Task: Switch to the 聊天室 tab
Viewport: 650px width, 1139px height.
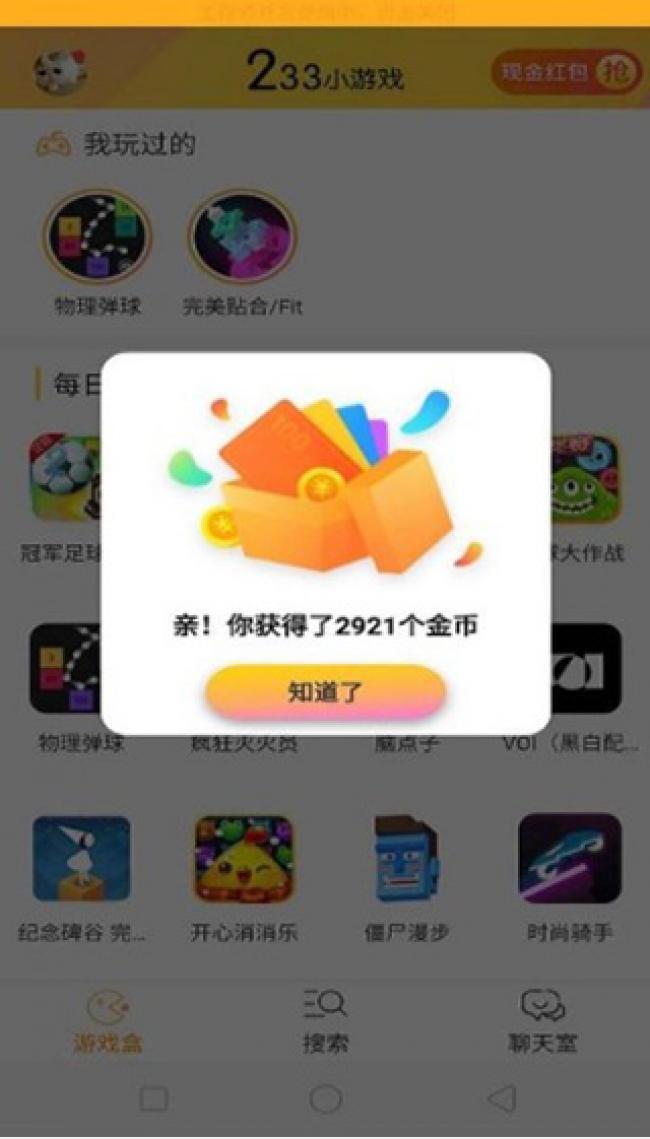Action: pyautogui.click(x=542, y=1020)
